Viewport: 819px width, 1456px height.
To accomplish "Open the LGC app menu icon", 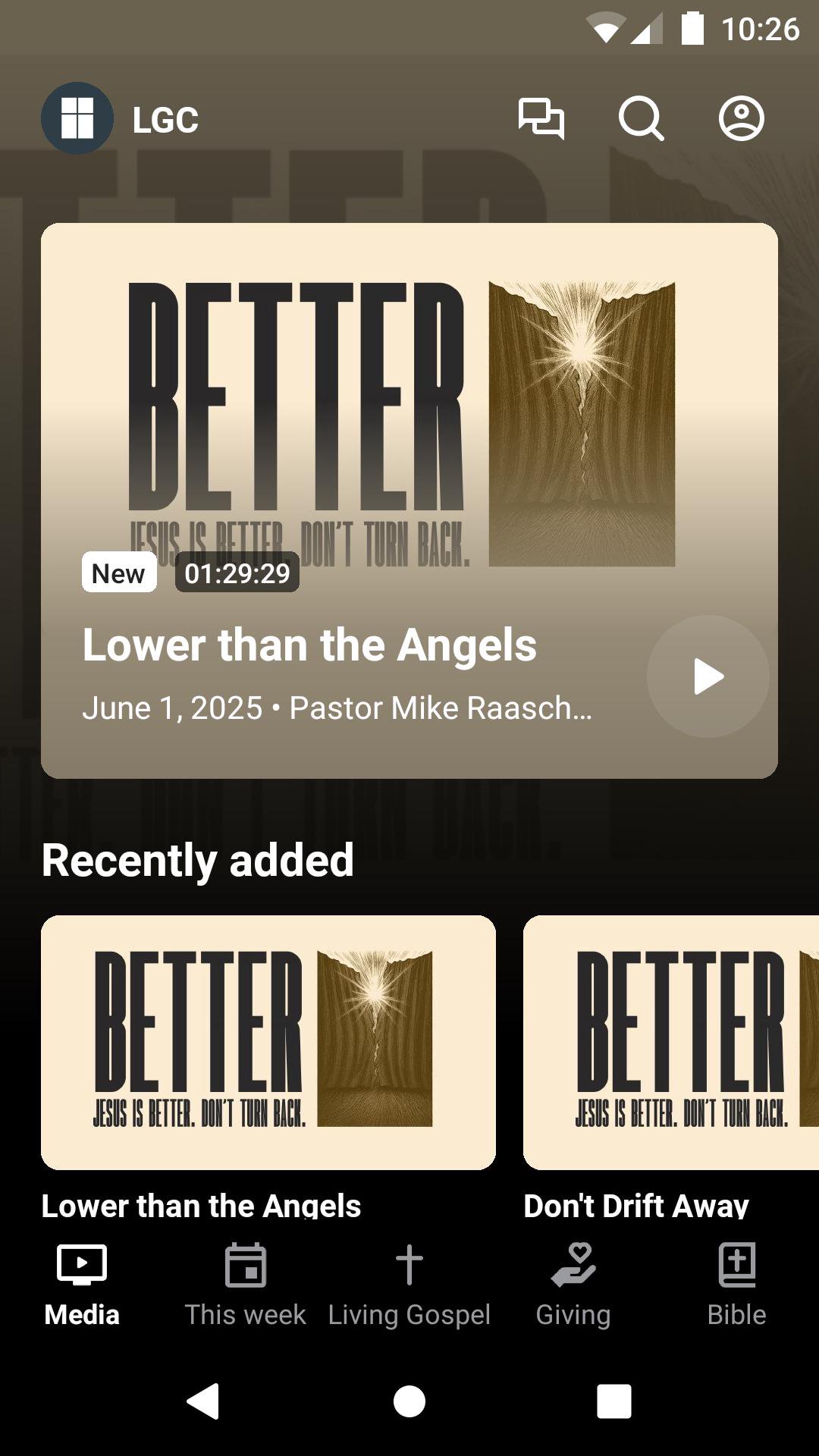I will pos(77,119).
